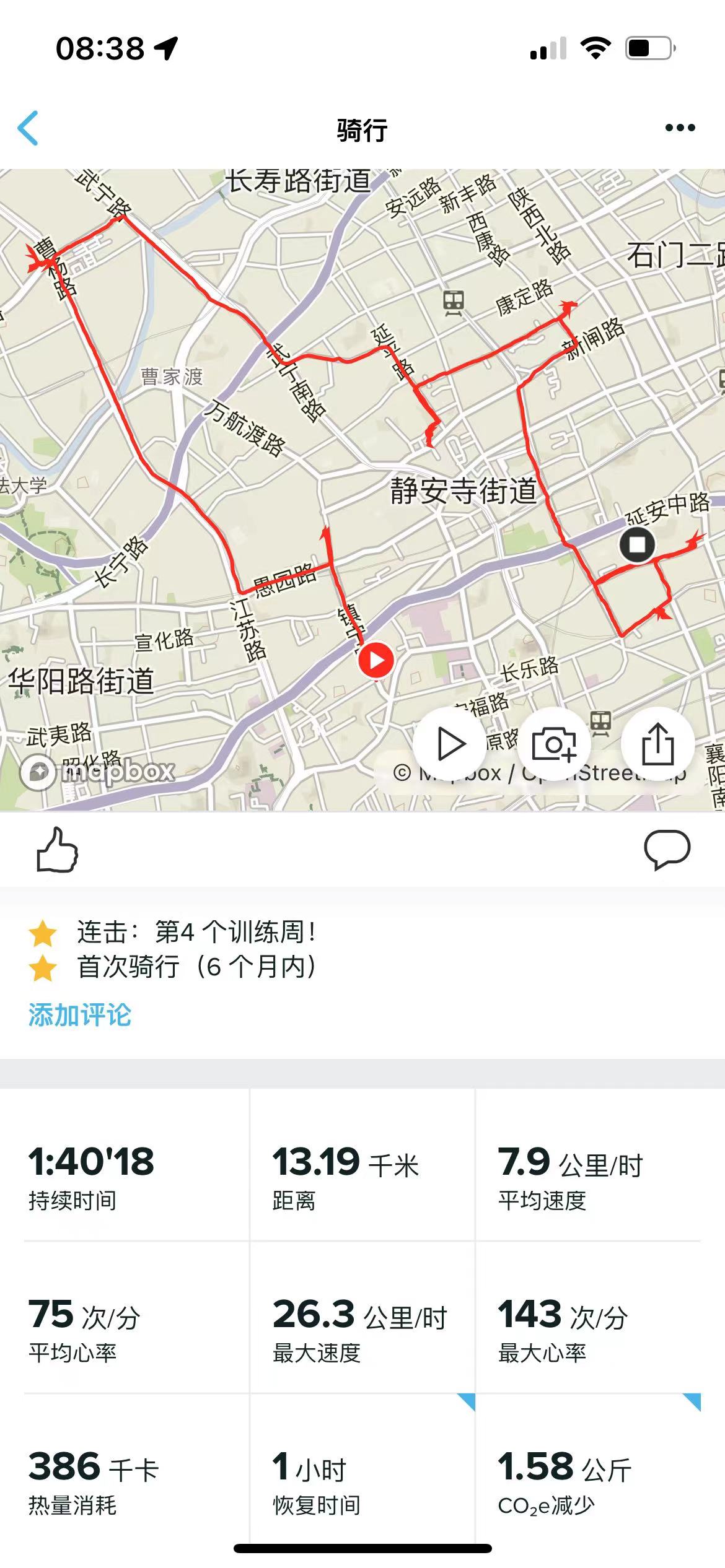This screenshot has height=1568, width=725.
Task: Play the route animation on map
Action: 450,744
